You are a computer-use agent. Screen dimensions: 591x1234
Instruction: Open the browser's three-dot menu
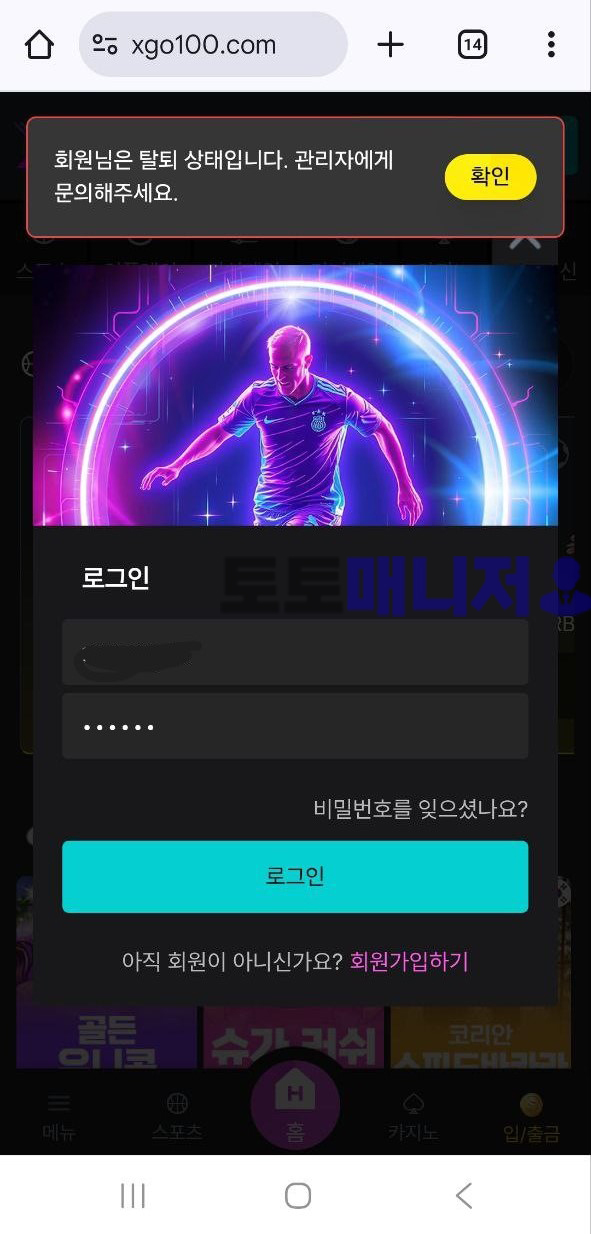coord(551,45)
